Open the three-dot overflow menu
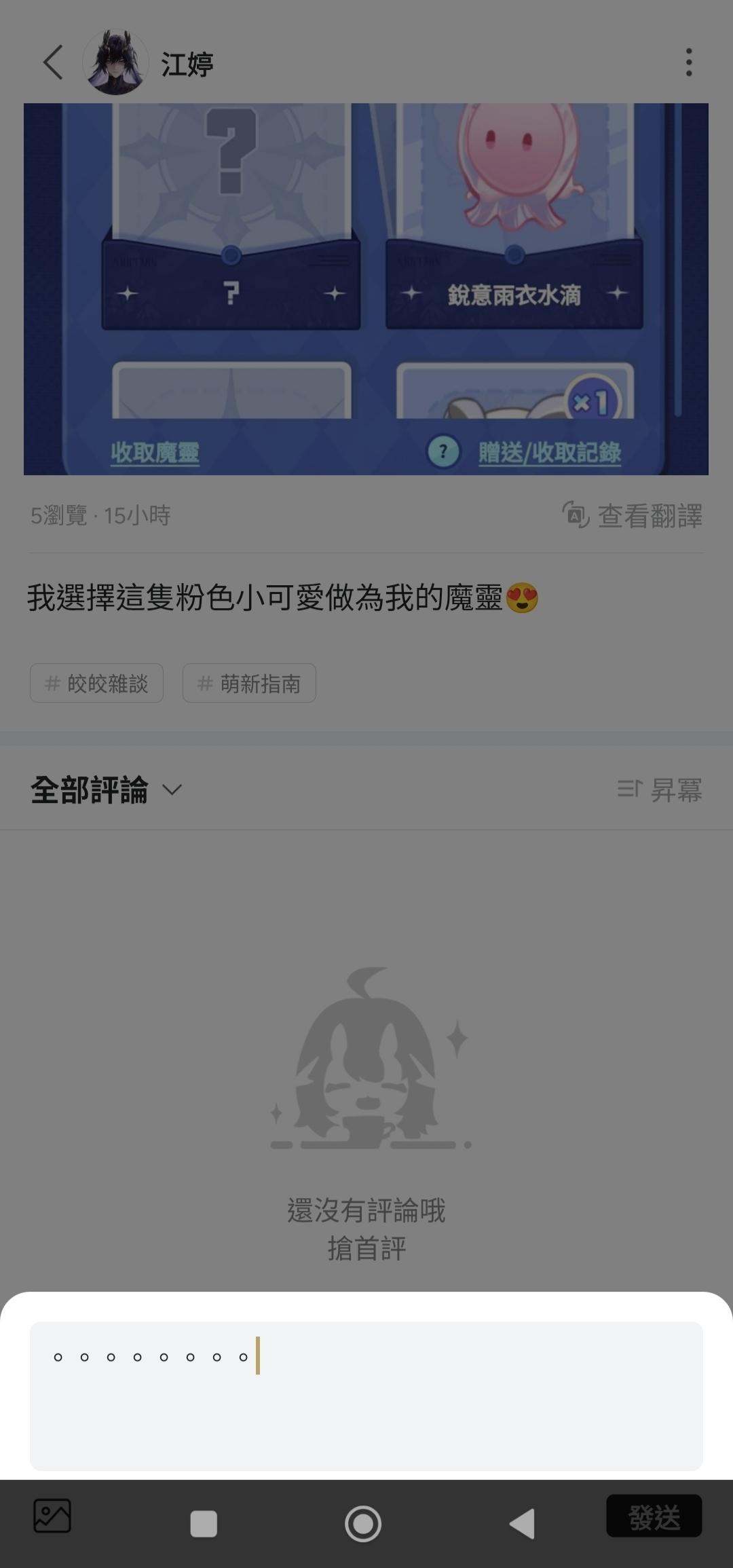This screenshot has width=733, height=1568. pyautogui.click(x=688, y=62)
